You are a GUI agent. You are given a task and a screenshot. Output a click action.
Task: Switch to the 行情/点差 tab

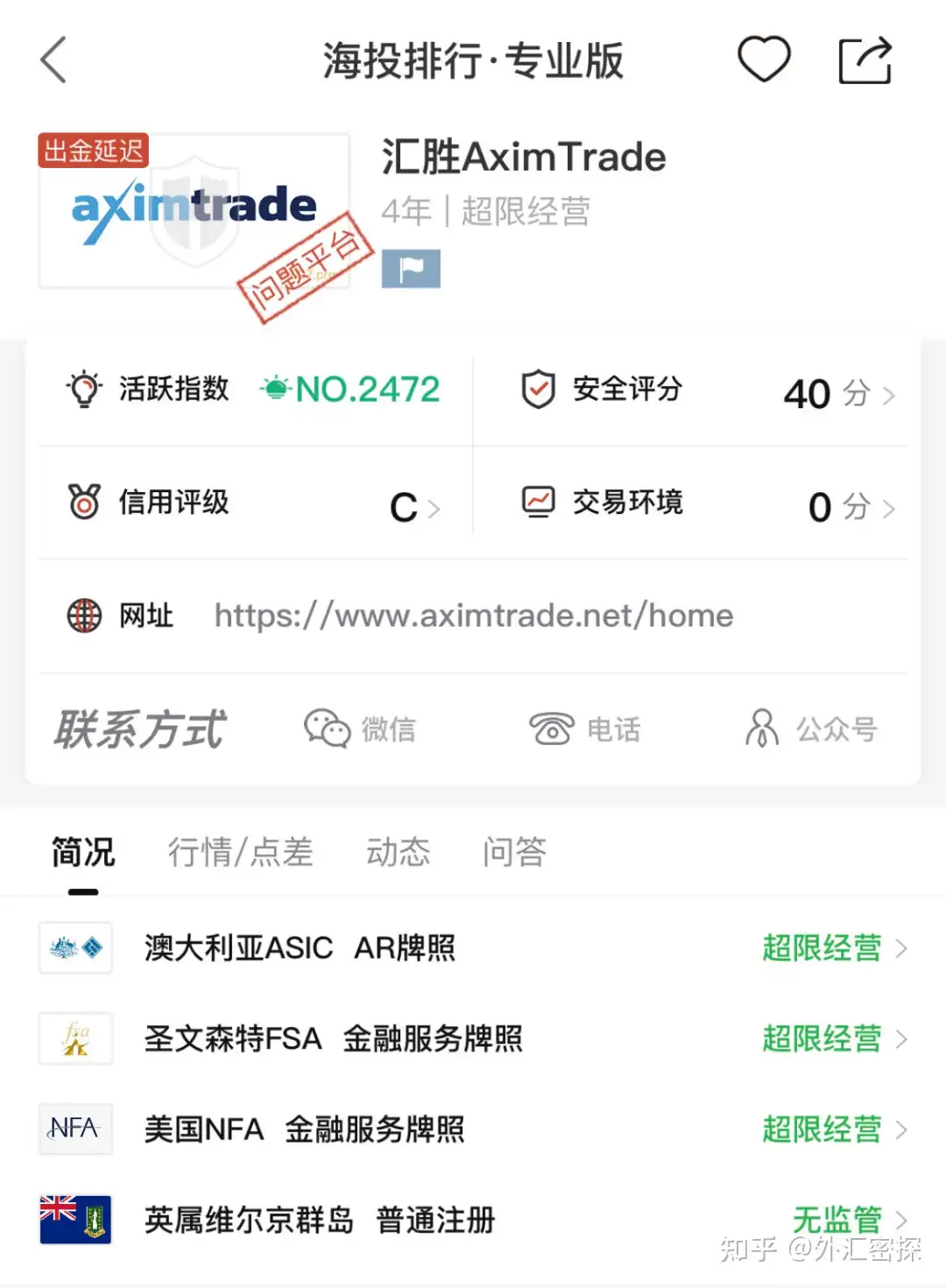(x=240, y=852)
